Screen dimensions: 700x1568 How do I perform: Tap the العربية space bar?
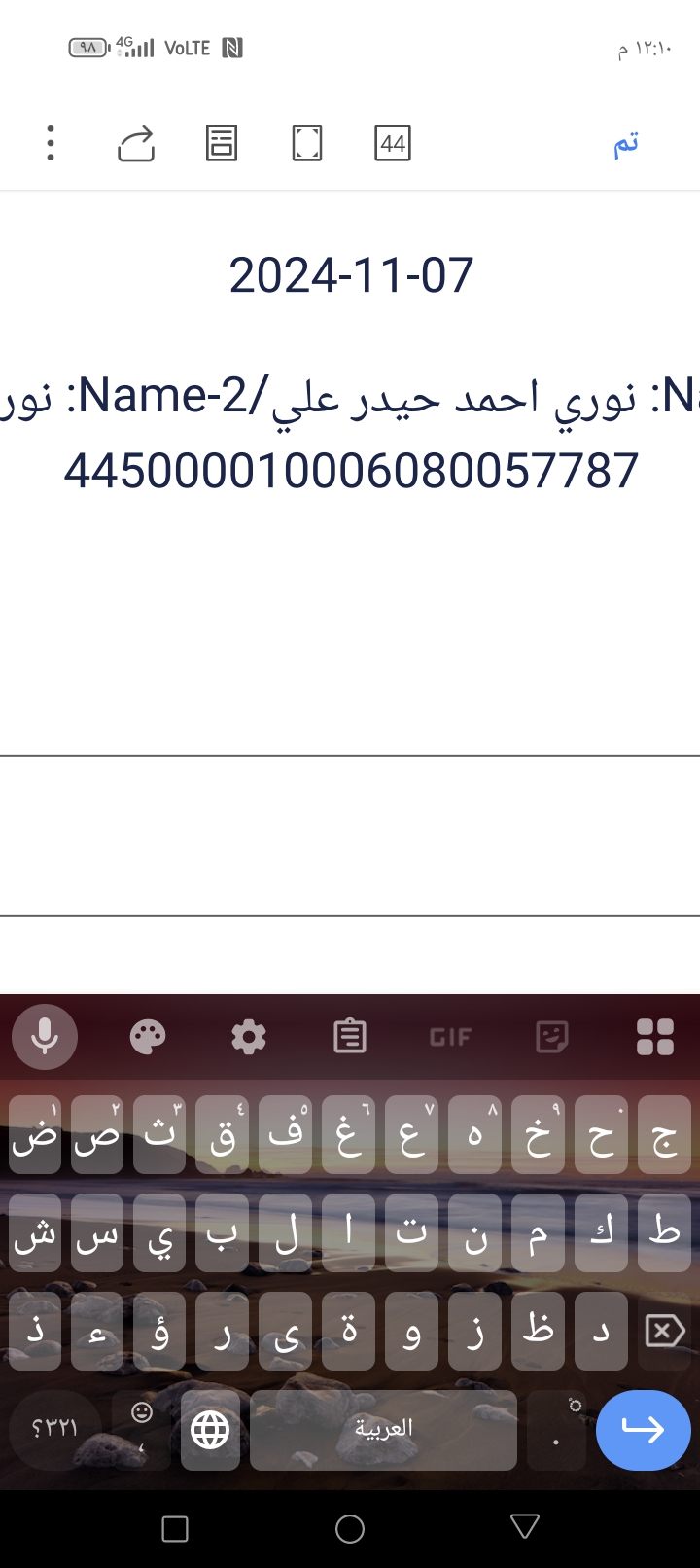pyautogui.click(x=383, y=1430)
